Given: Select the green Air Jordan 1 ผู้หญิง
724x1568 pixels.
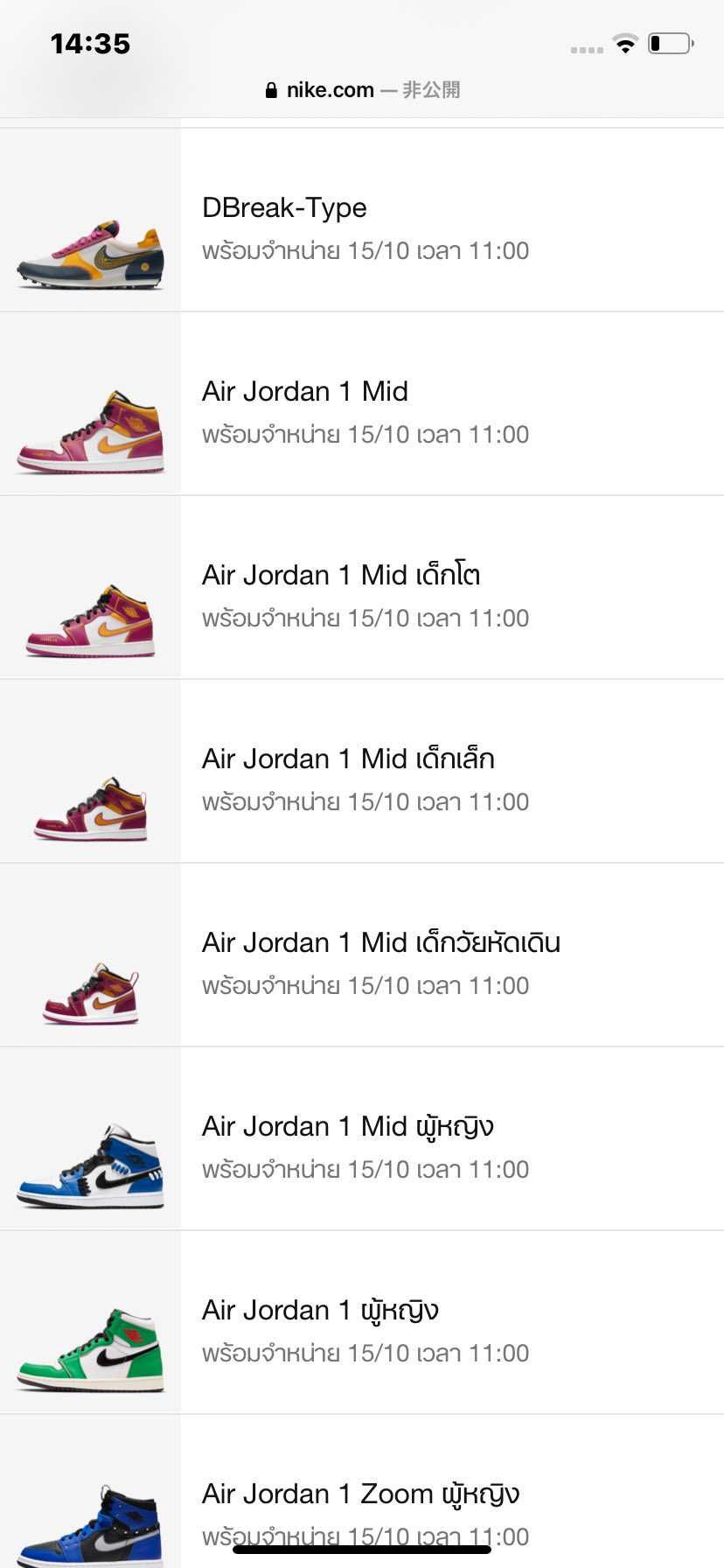Looking at the screenshot, I should pos(362,1322).
